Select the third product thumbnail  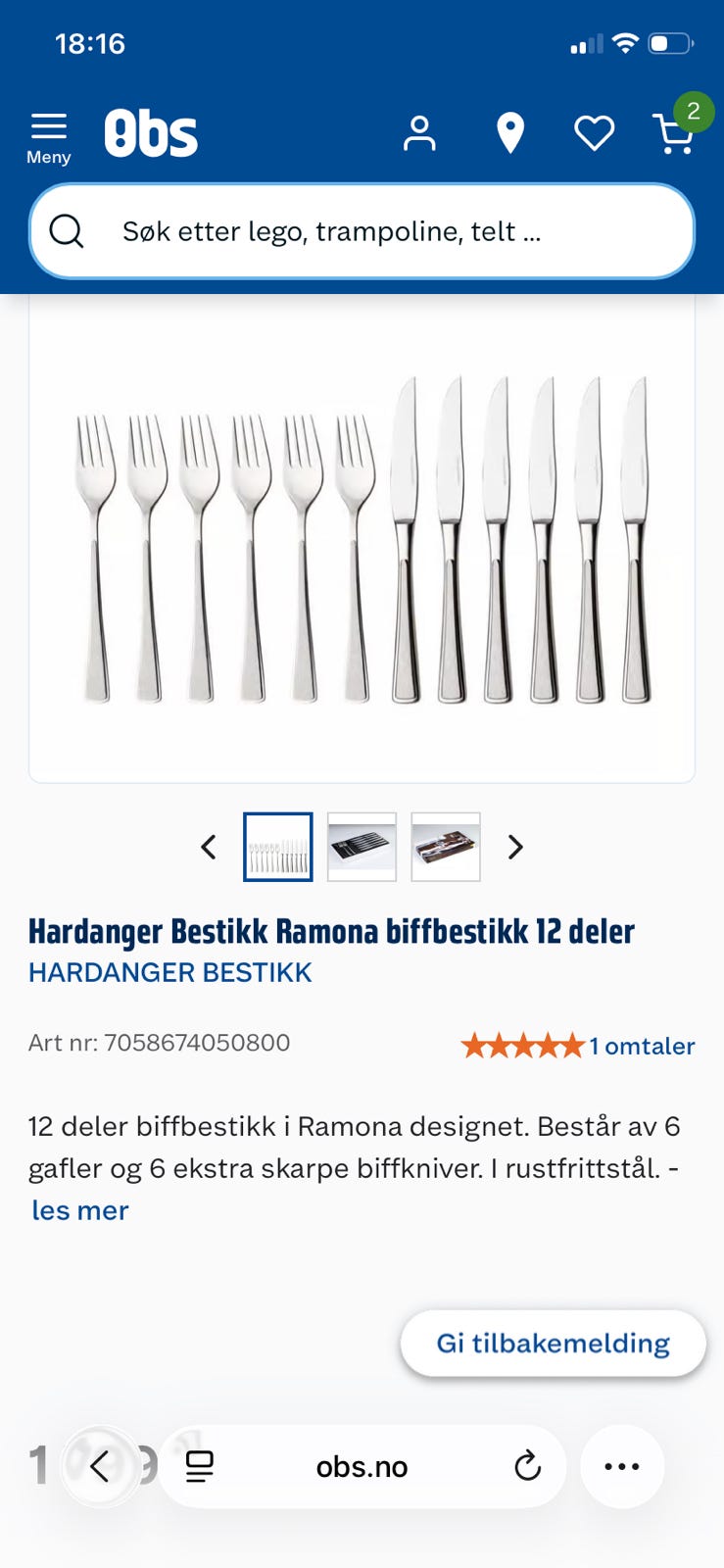[x=446, y=847]
